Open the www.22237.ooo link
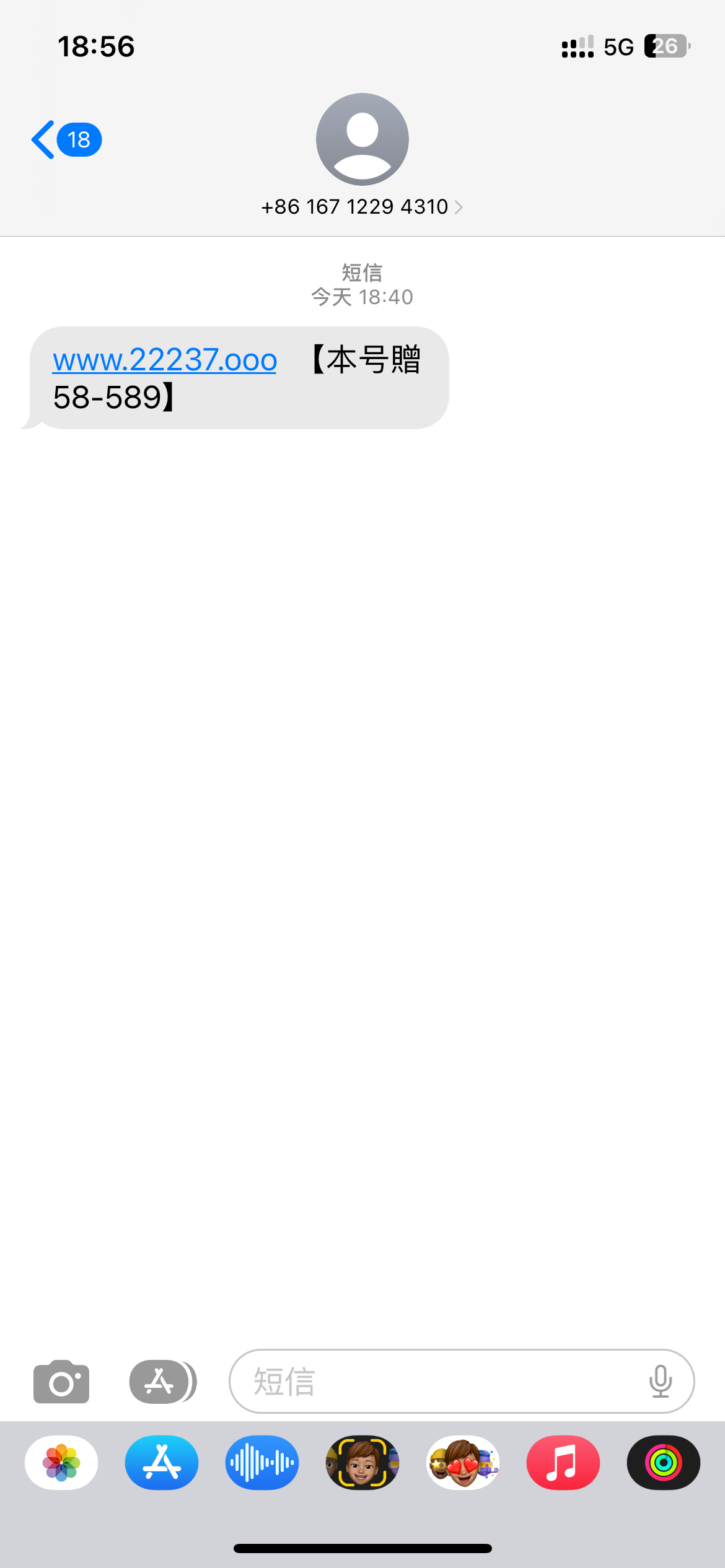The image size is (725, 1568). click(165, 360)
